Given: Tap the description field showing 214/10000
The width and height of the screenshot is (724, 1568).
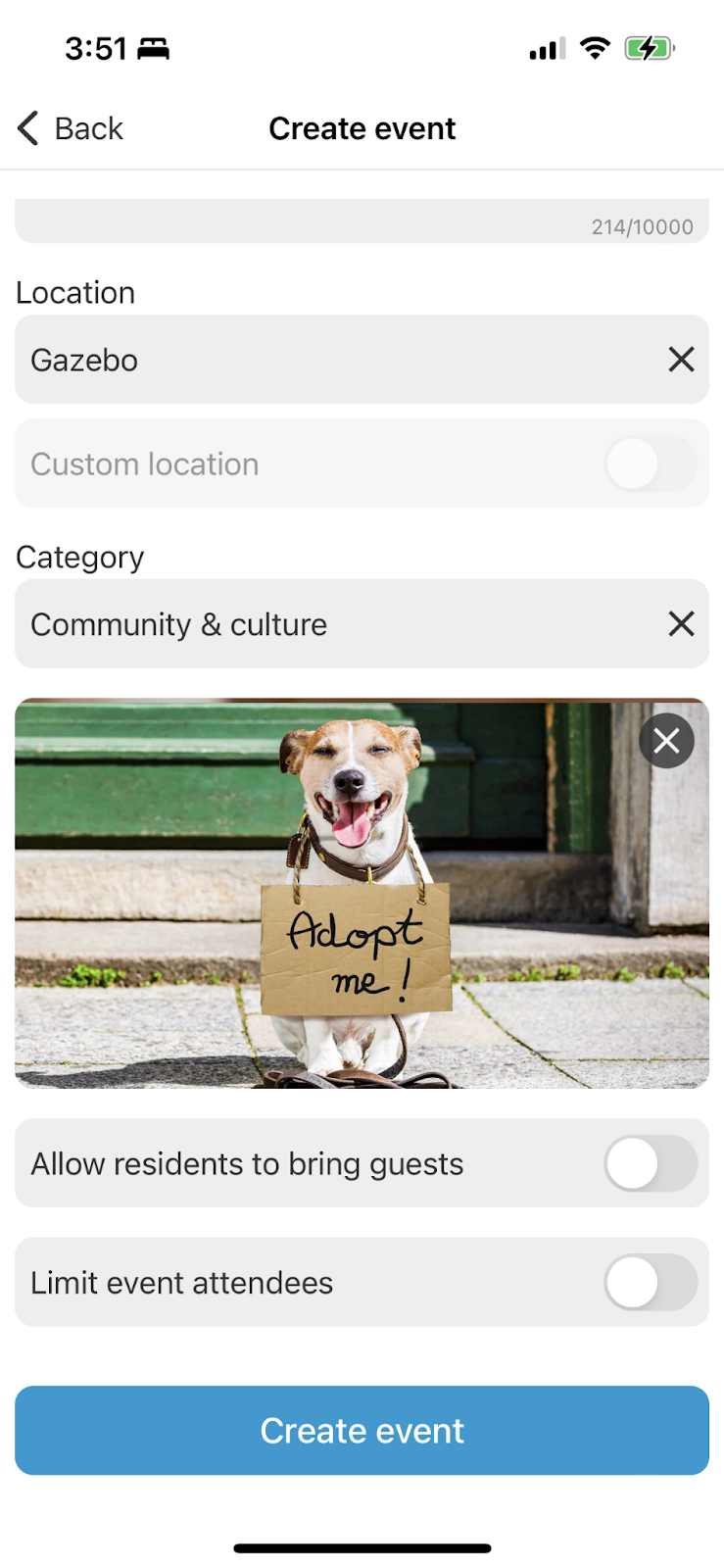Looking at the screenshot, I should coord(362,221).
